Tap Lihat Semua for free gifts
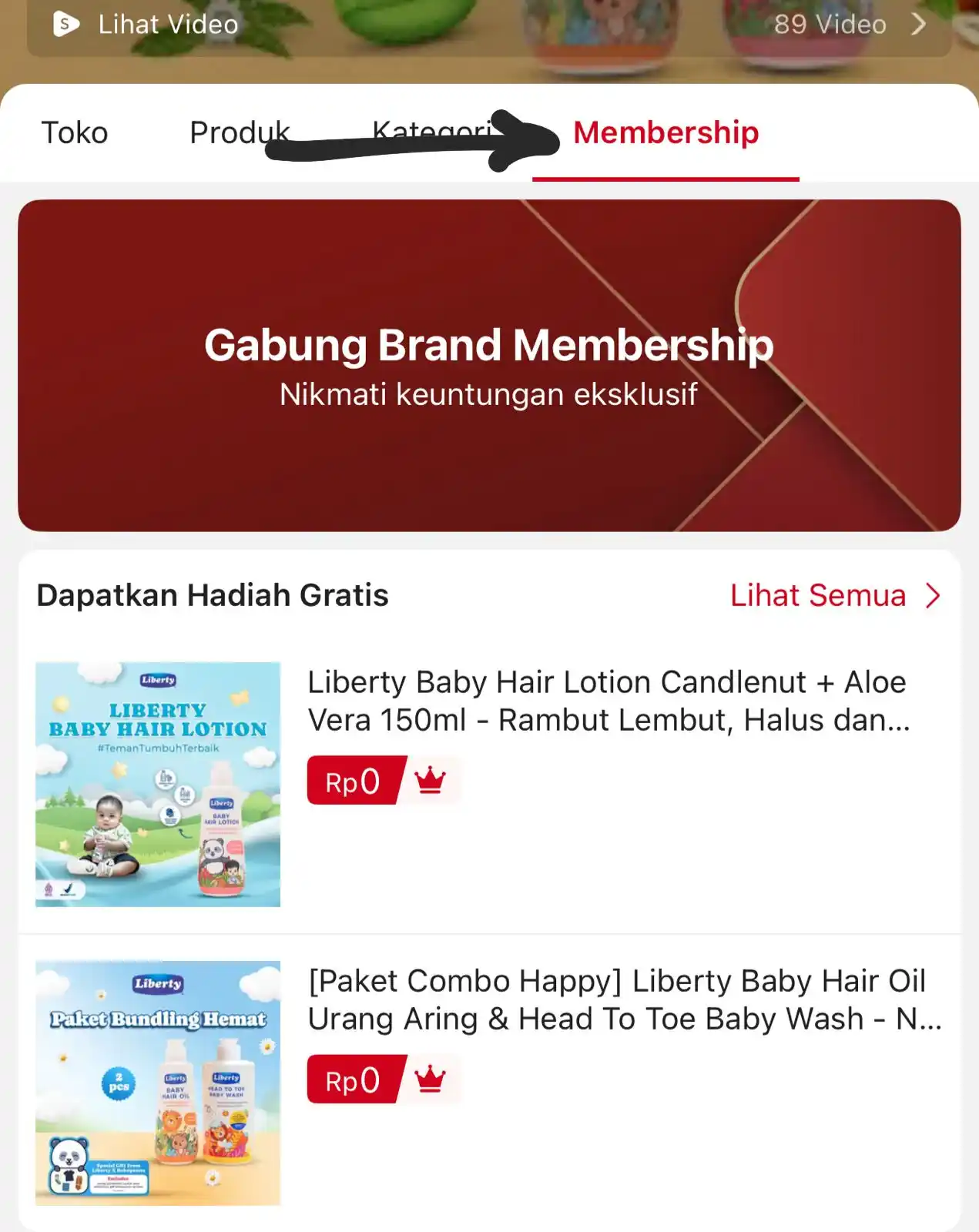This screenshot has height=1232, width=979. tap(834, 595)
